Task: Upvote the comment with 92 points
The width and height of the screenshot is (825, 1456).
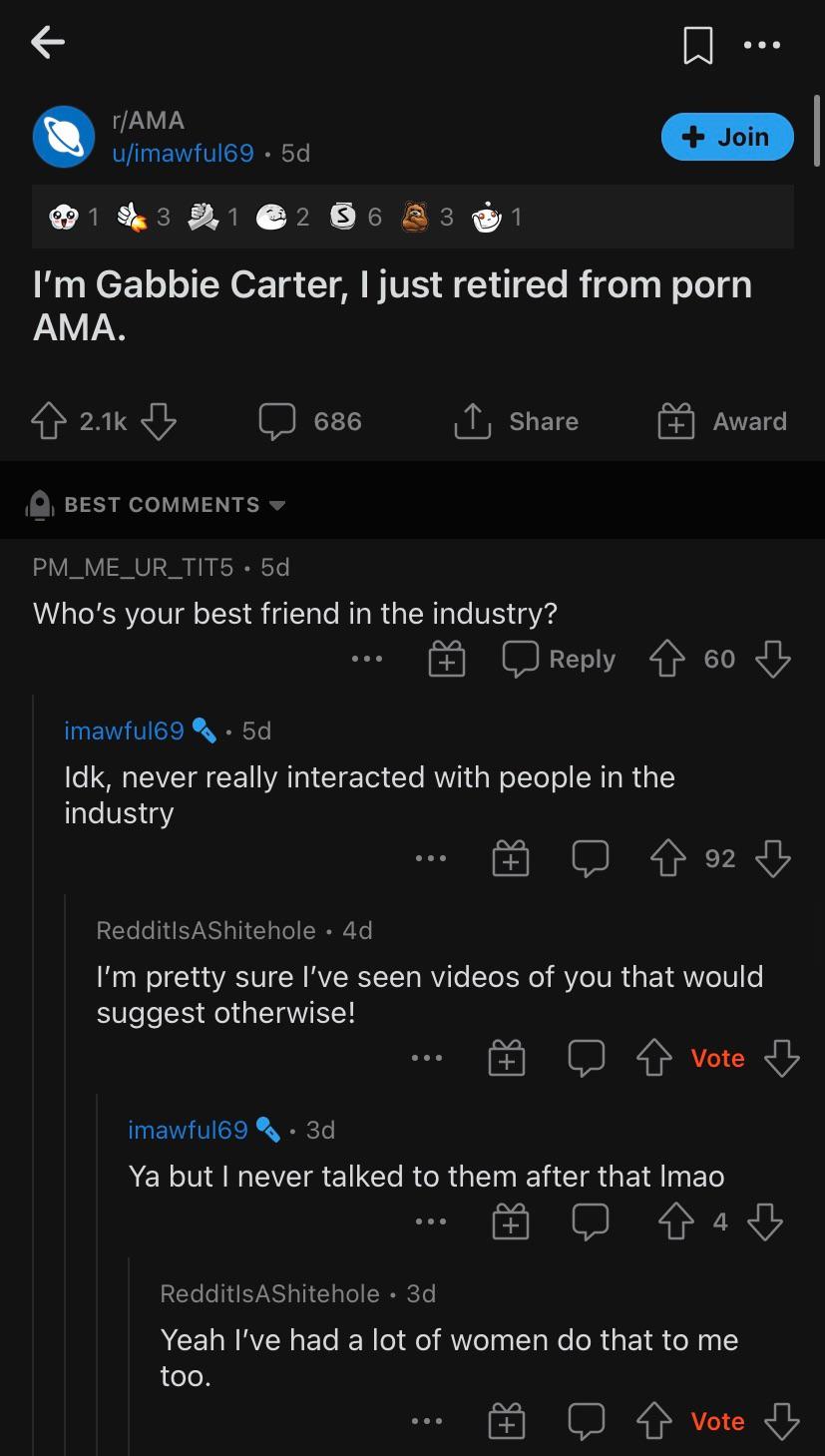Action: [x=666, y=858]
